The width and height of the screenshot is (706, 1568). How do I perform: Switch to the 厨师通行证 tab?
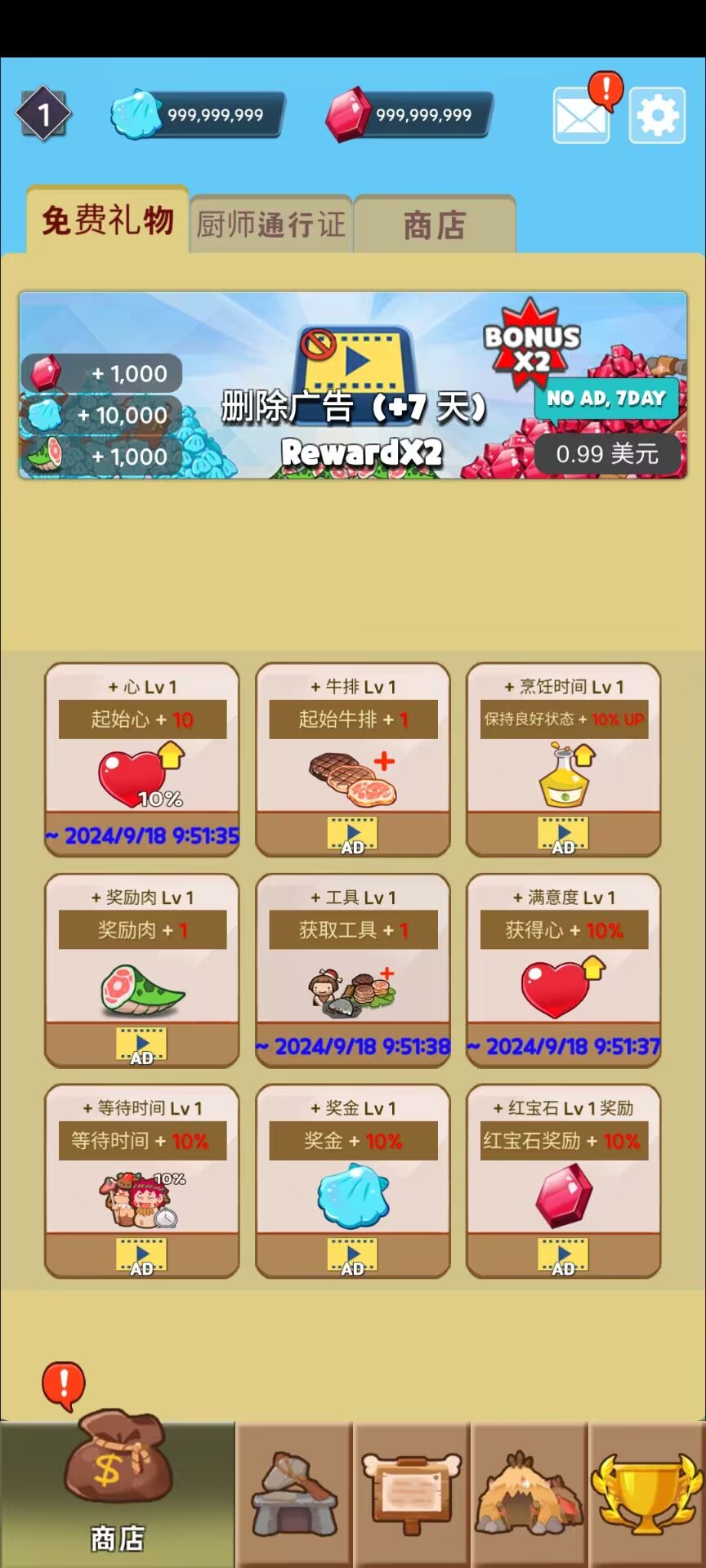270,225
